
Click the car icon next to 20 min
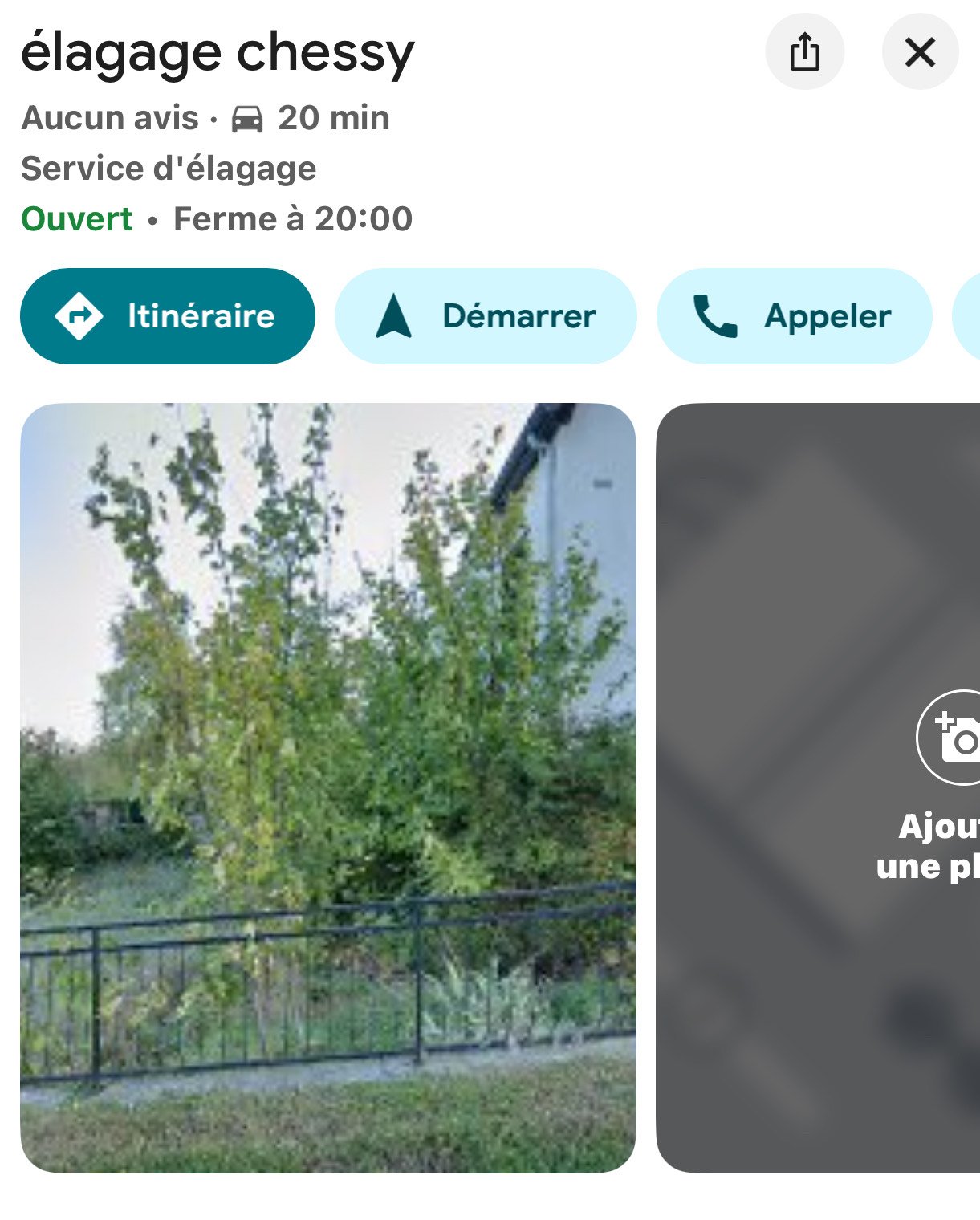pos(246,117)
